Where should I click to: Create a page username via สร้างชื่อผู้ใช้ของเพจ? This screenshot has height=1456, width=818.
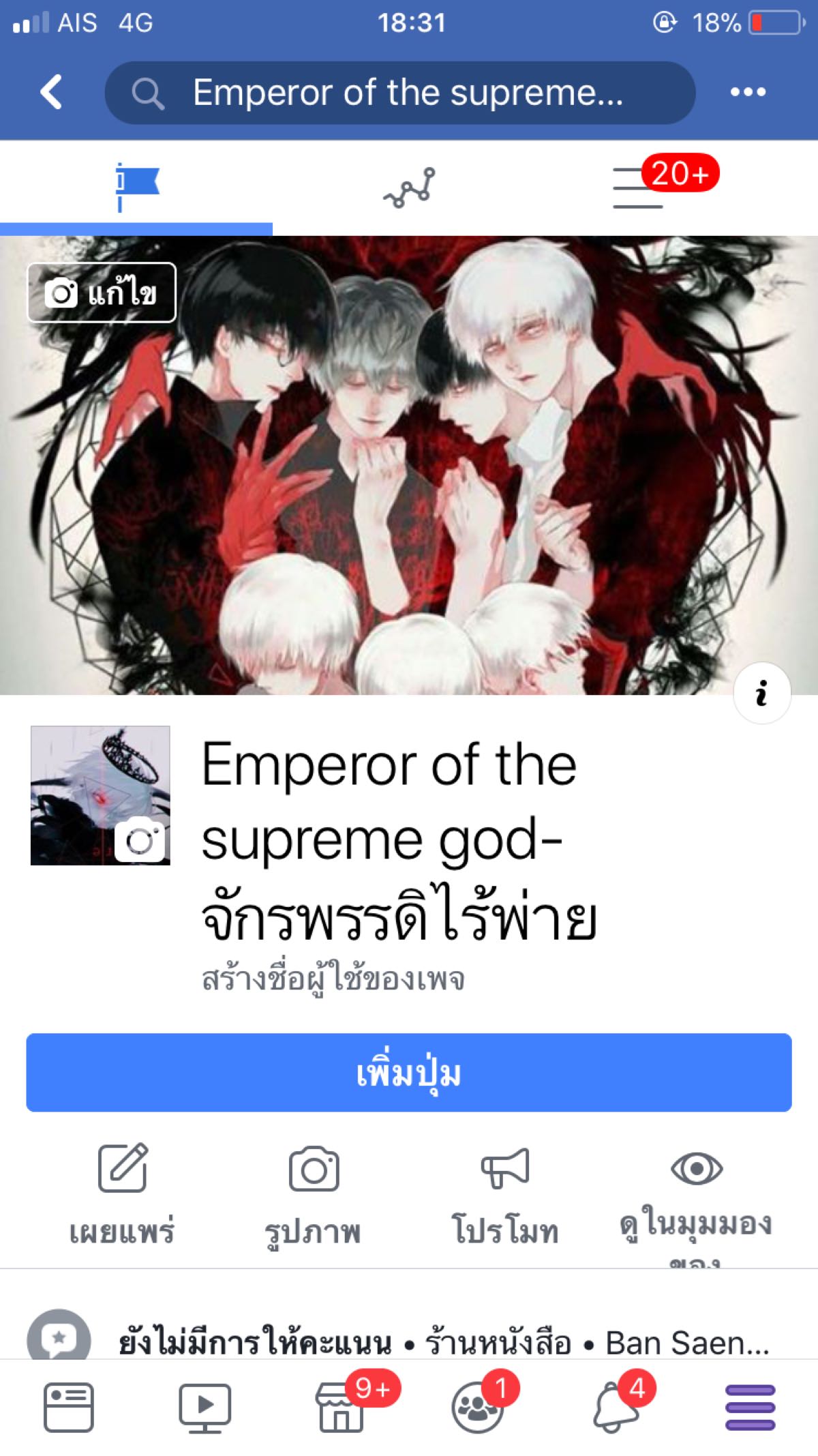click(x=333, y=979)
